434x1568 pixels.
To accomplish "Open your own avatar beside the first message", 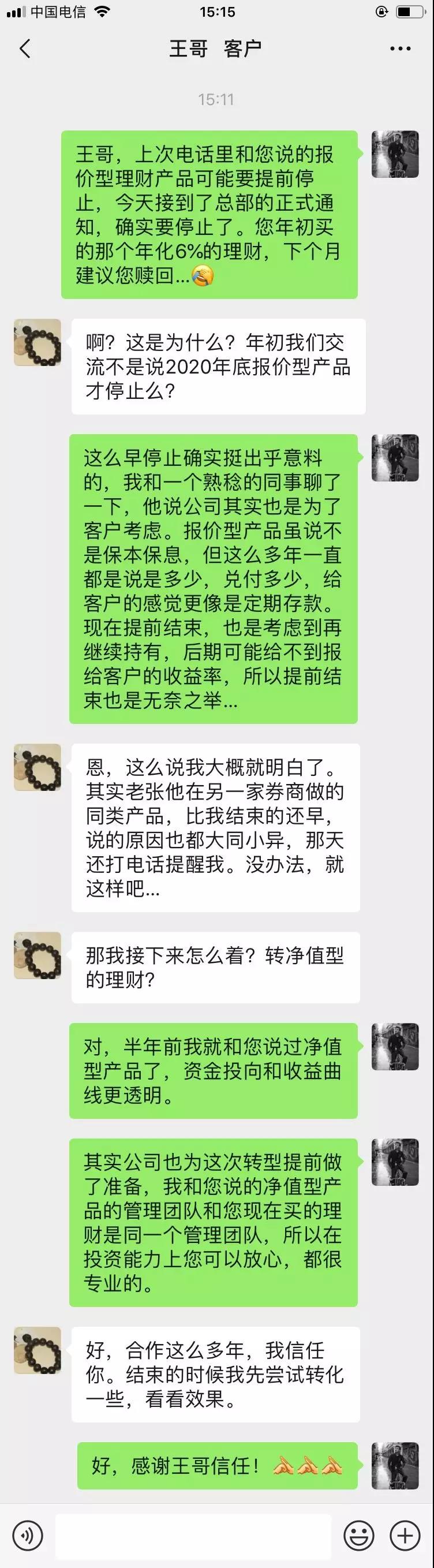I will click(395, 154).
